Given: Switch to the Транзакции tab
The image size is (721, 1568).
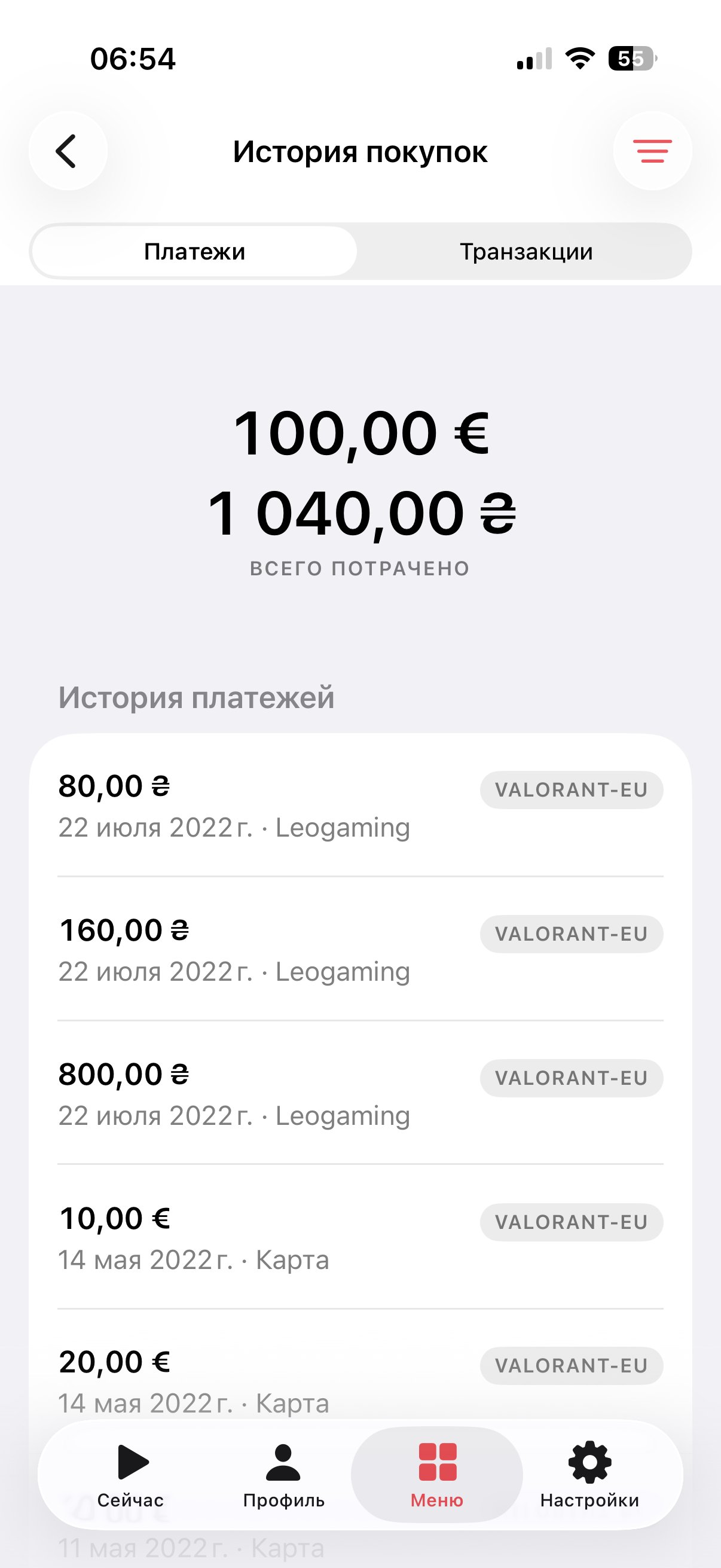Looking at the screenshot, I should click(526, 251).
